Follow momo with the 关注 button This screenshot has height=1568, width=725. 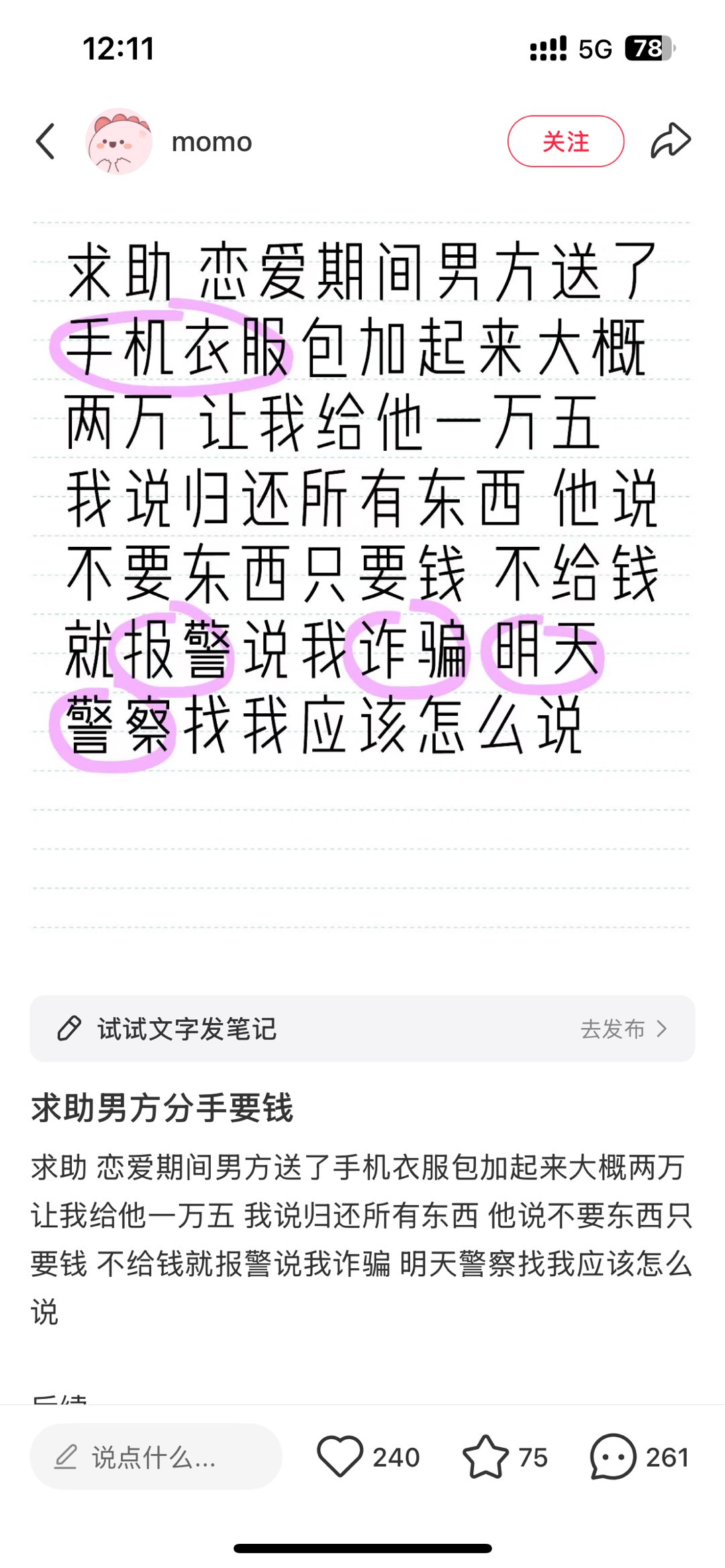click(x=565, y=142)
